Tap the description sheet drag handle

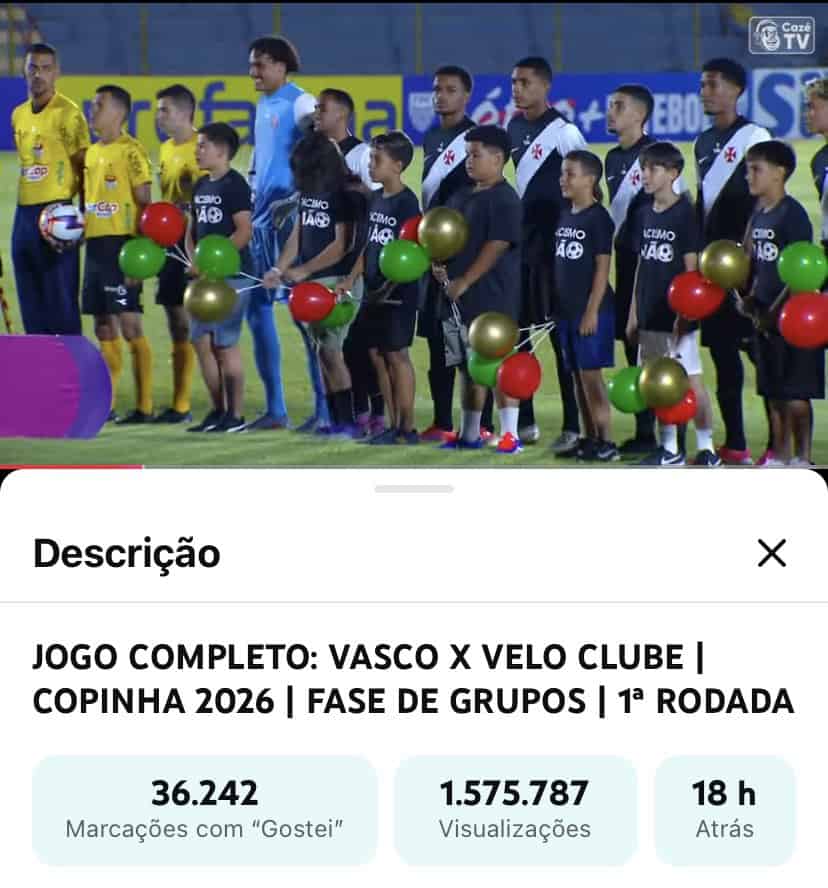coord(414,489)
